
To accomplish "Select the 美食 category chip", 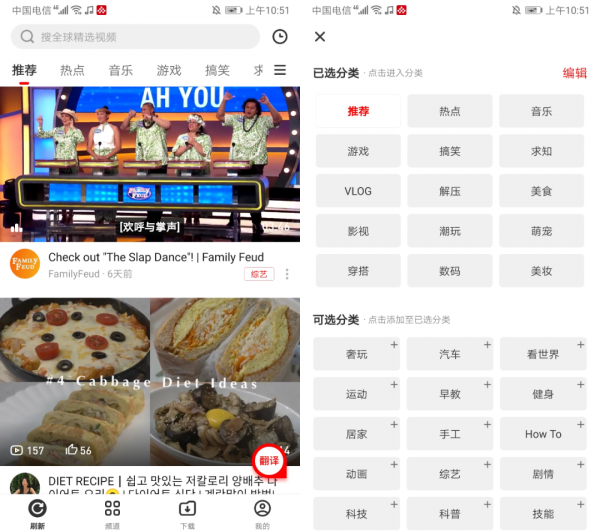I will click(x=541, y=191).
